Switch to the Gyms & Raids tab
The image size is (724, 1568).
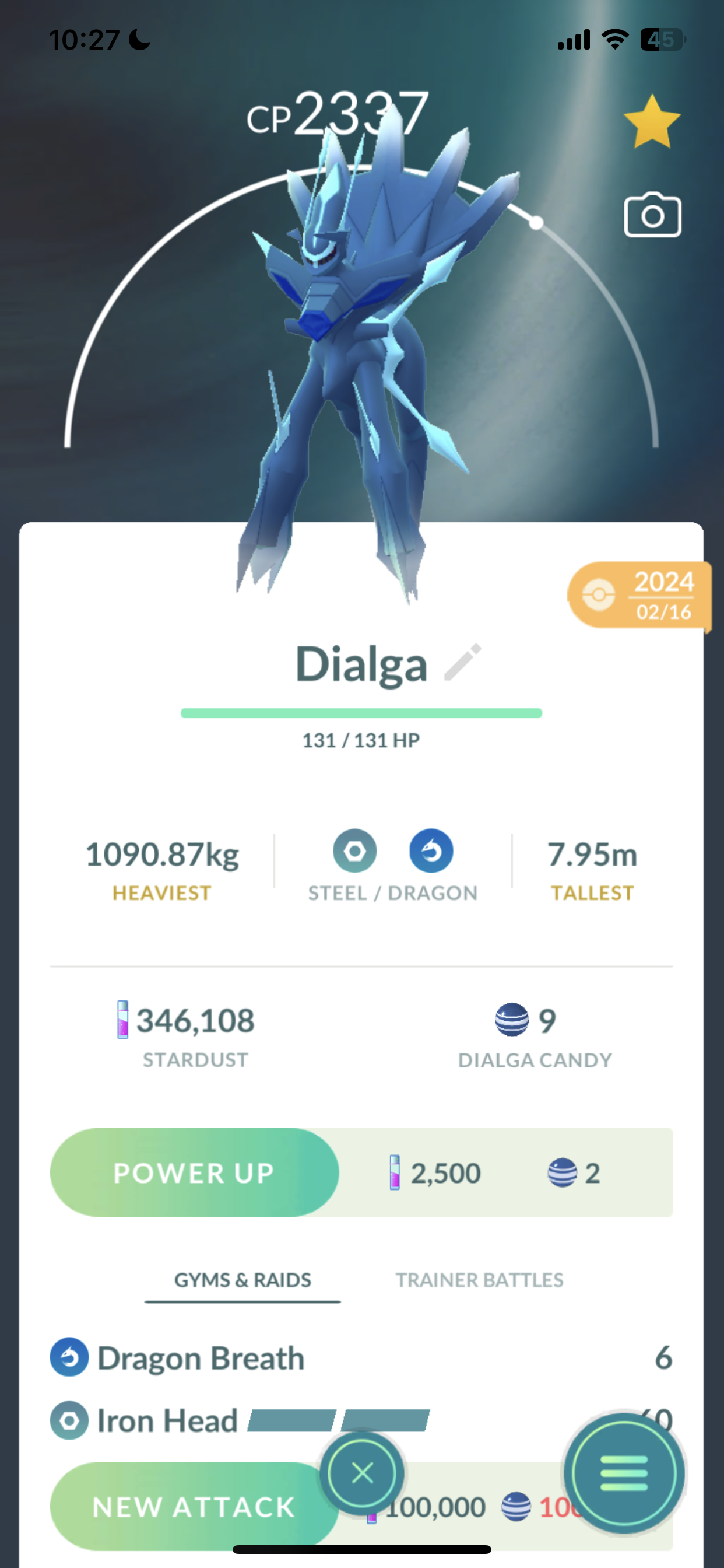[242, 1279]
